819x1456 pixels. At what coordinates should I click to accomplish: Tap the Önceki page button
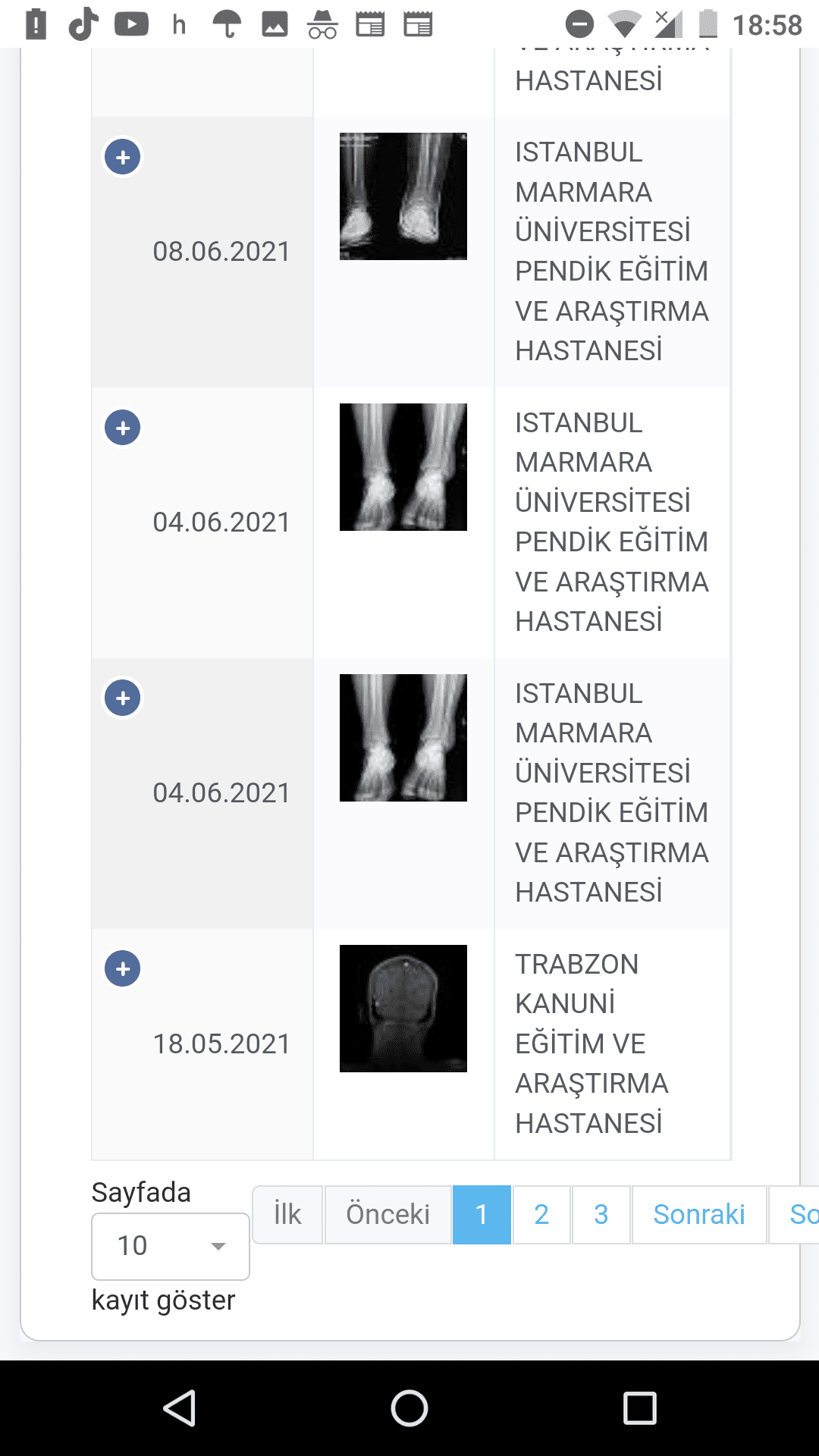point(388,1215)
